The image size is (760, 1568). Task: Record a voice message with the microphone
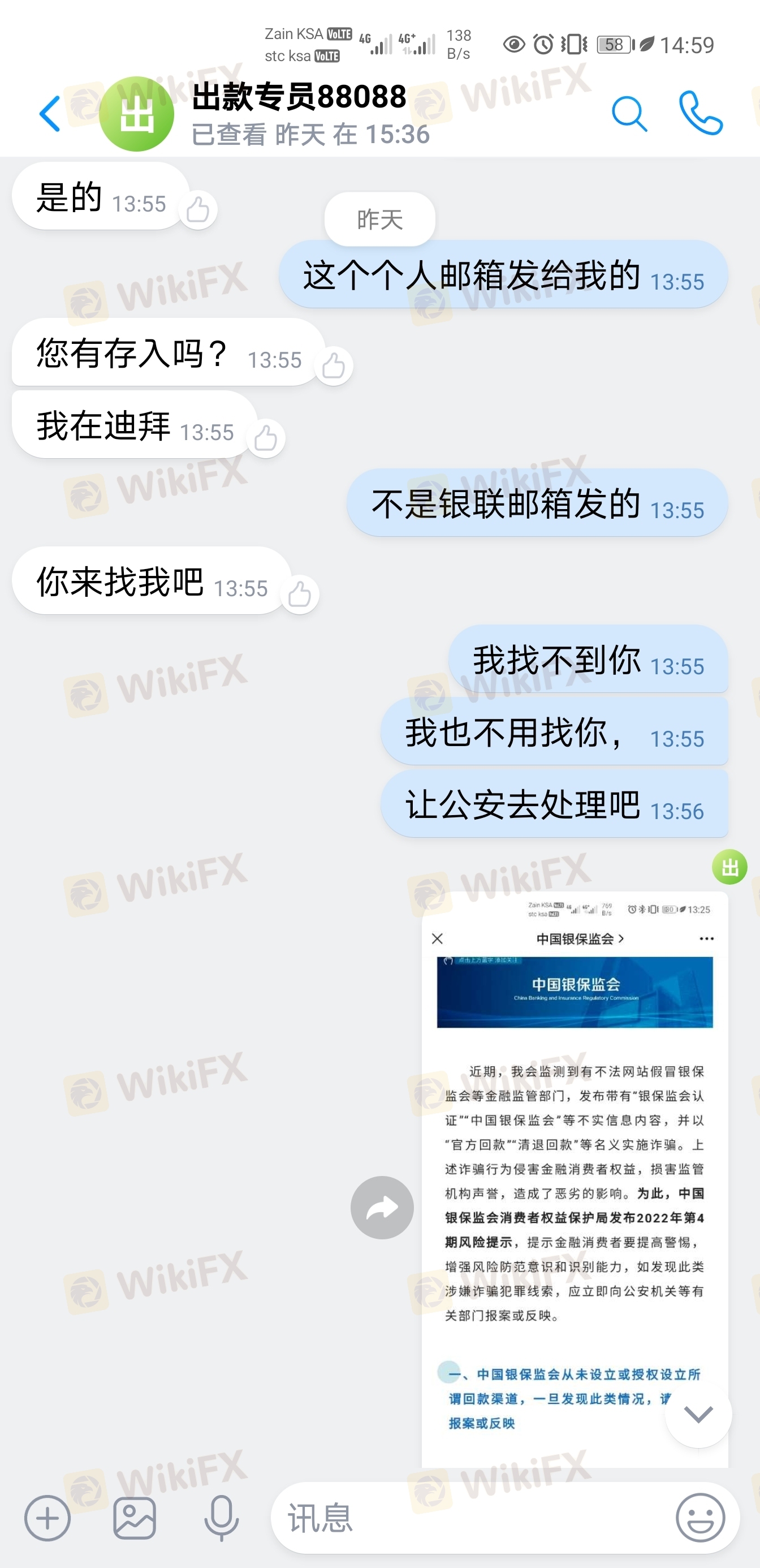point(222,1518)
